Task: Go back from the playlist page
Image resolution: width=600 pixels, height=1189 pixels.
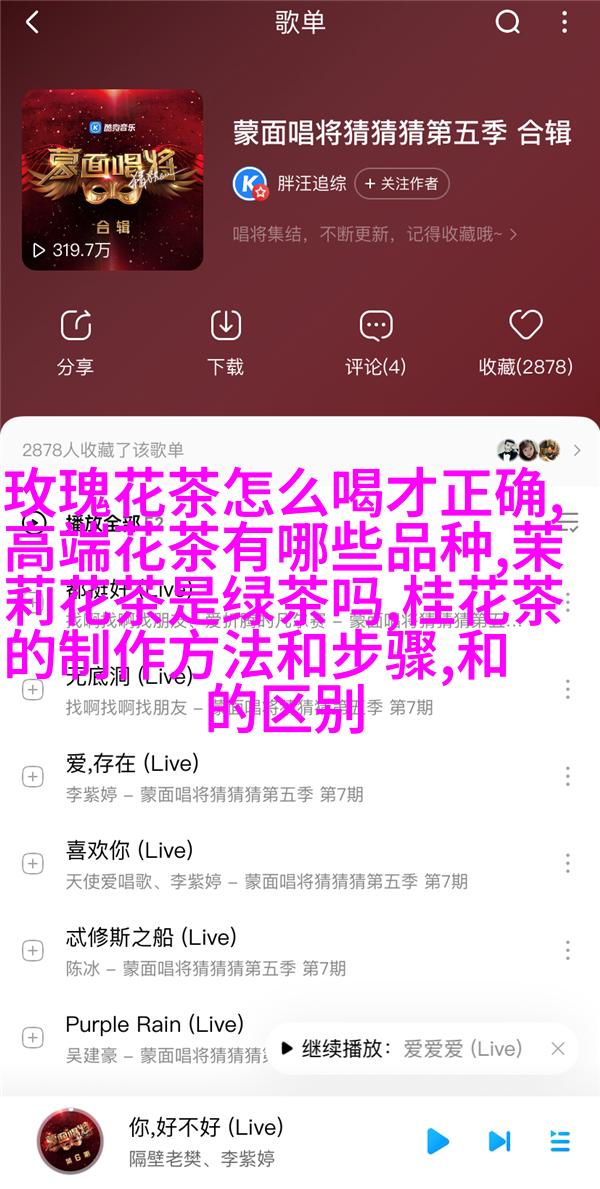Action: click(x=32, y=22)
